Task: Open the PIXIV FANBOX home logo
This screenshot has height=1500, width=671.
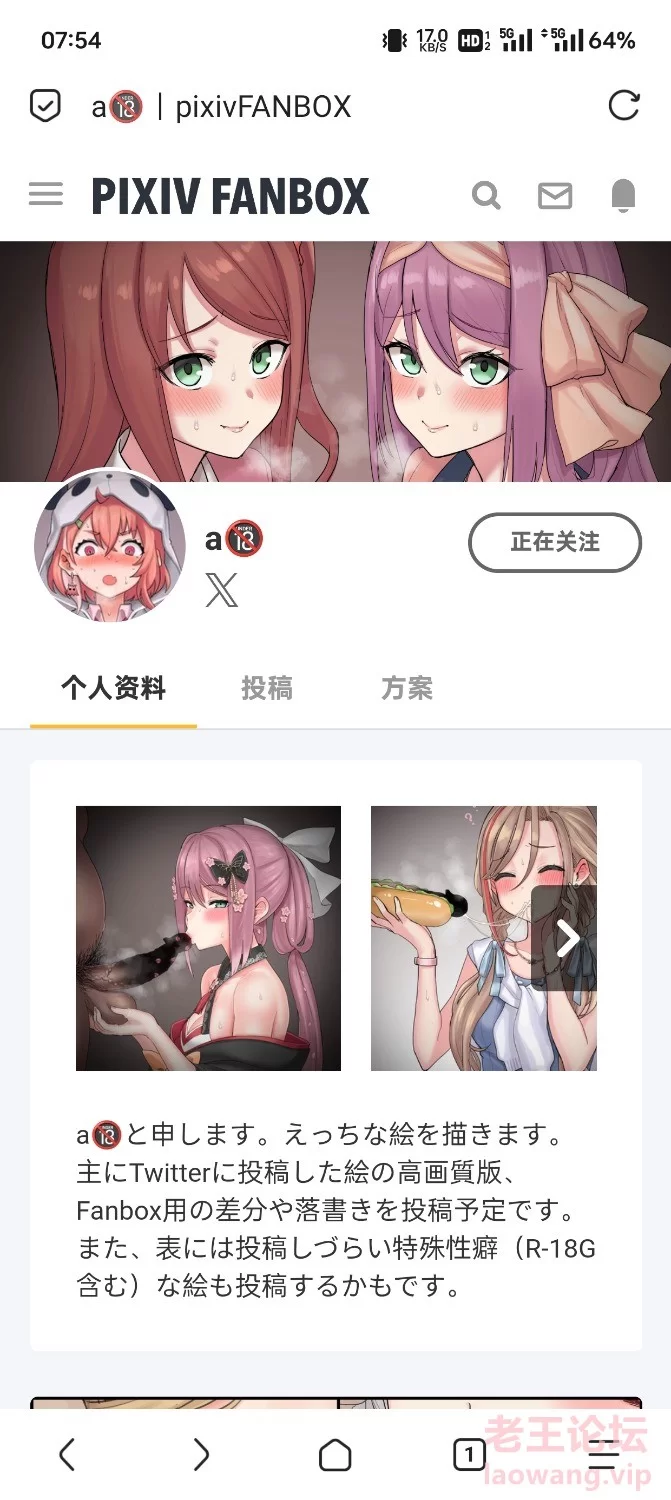Action: [230, 196]
